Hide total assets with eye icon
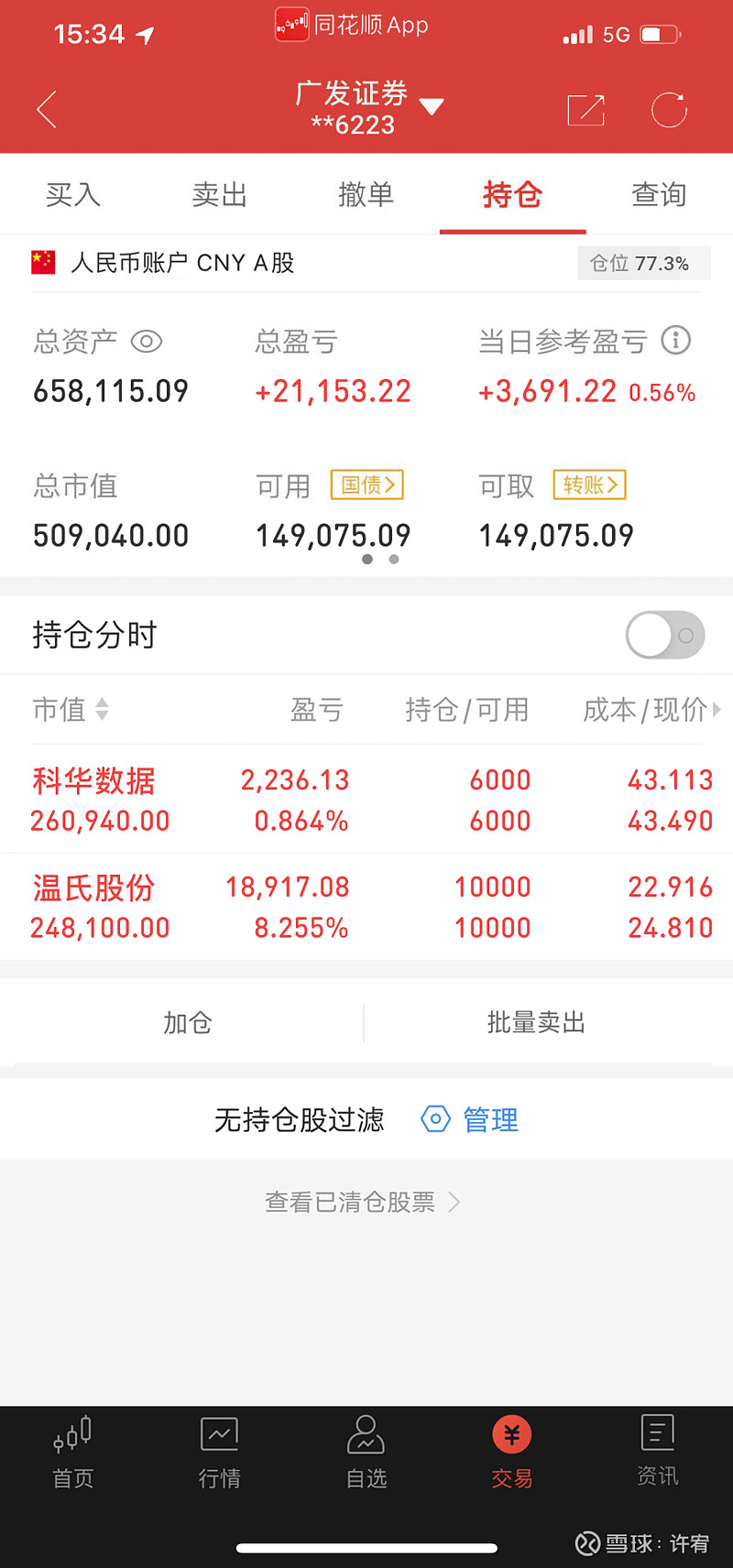 (x=147, y=342)
